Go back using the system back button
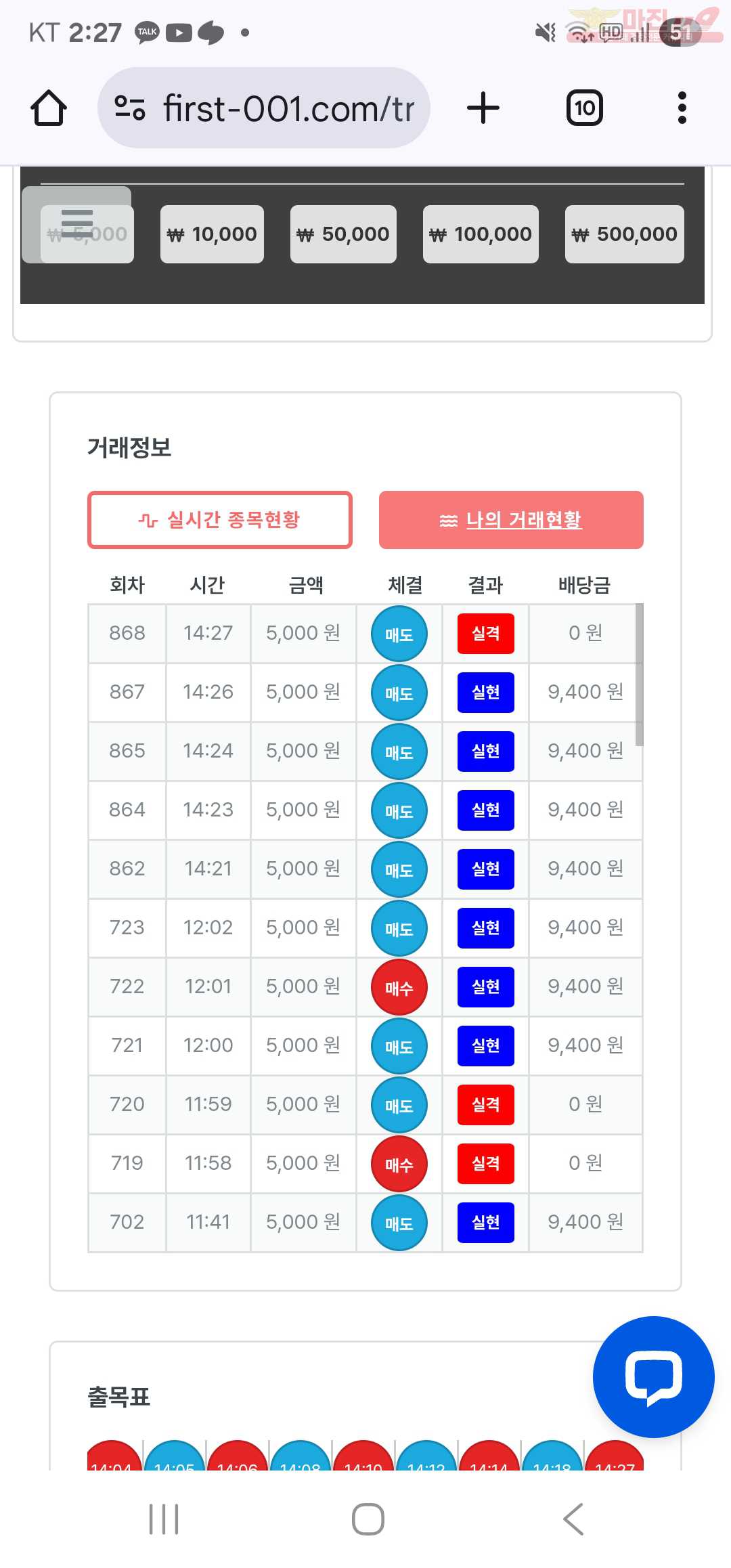 click(x=573, y=1519)
